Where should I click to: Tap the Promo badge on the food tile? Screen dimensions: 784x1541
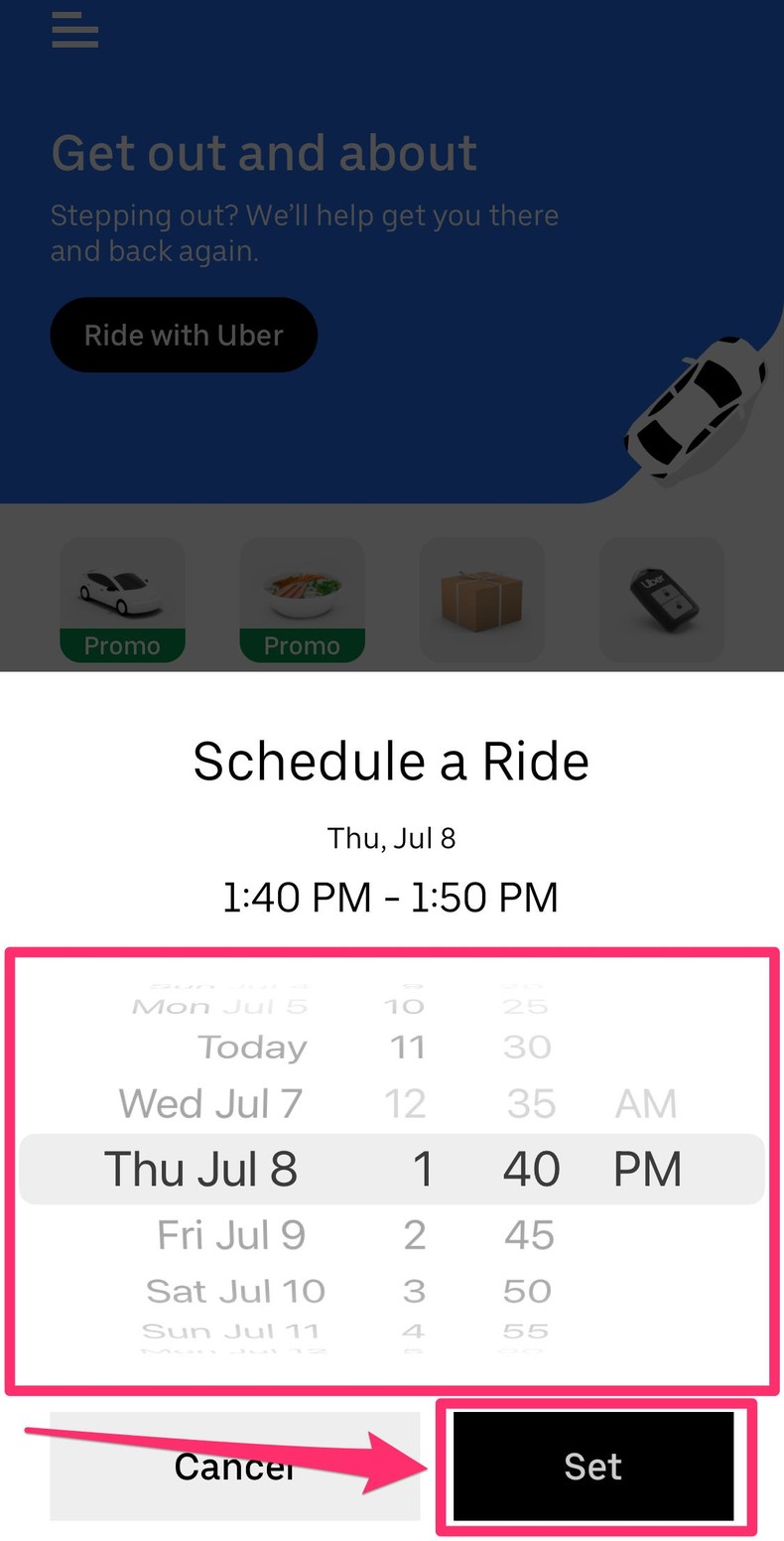pos(302,644)
